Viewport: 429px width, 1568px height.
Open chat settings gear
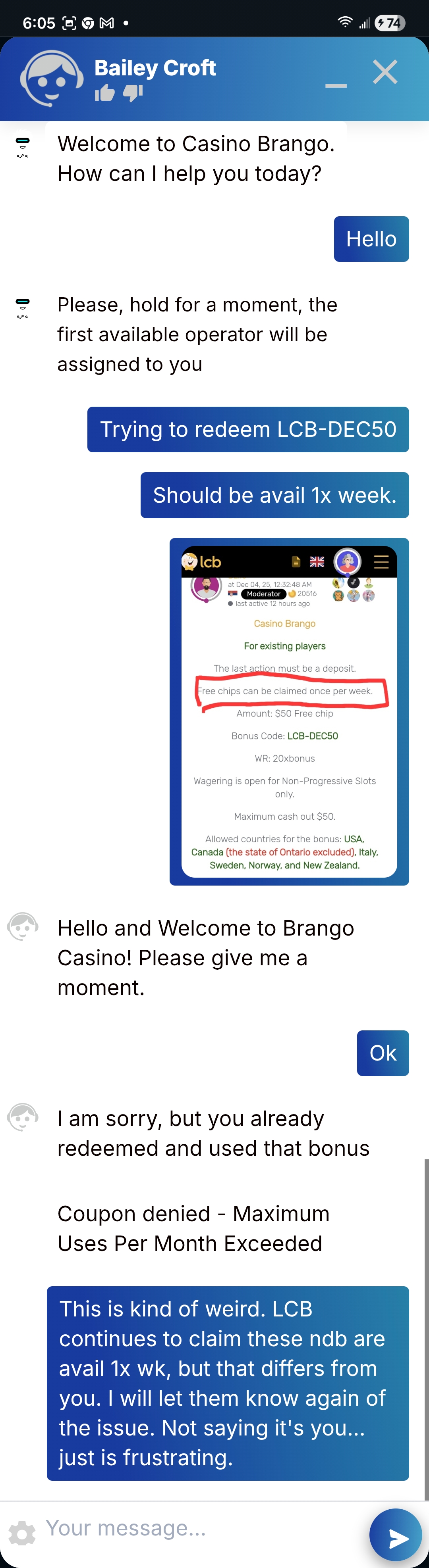pos(23,1533)
